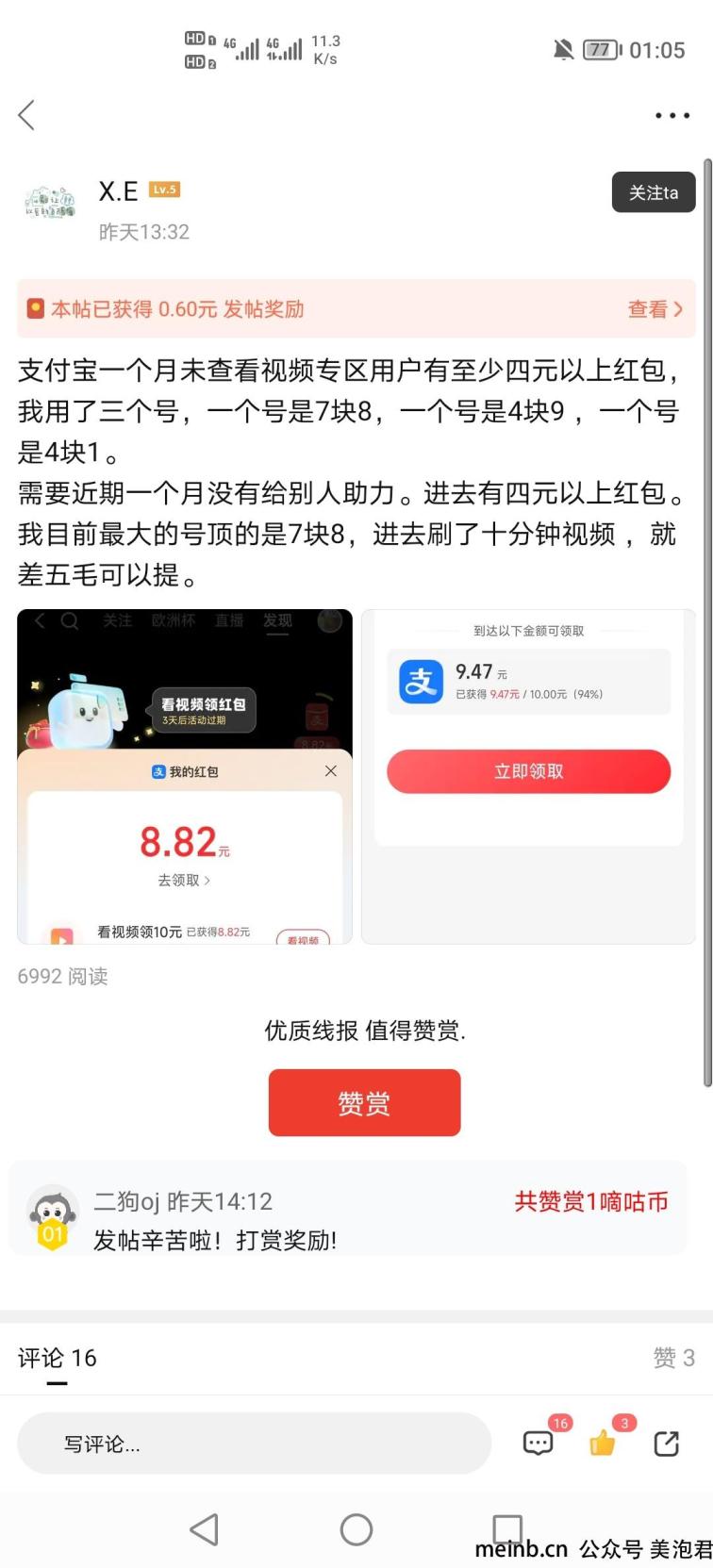Open the three-dot overflow menu
This screenshot has height=1568, width=713.
[x=672, y=115]
